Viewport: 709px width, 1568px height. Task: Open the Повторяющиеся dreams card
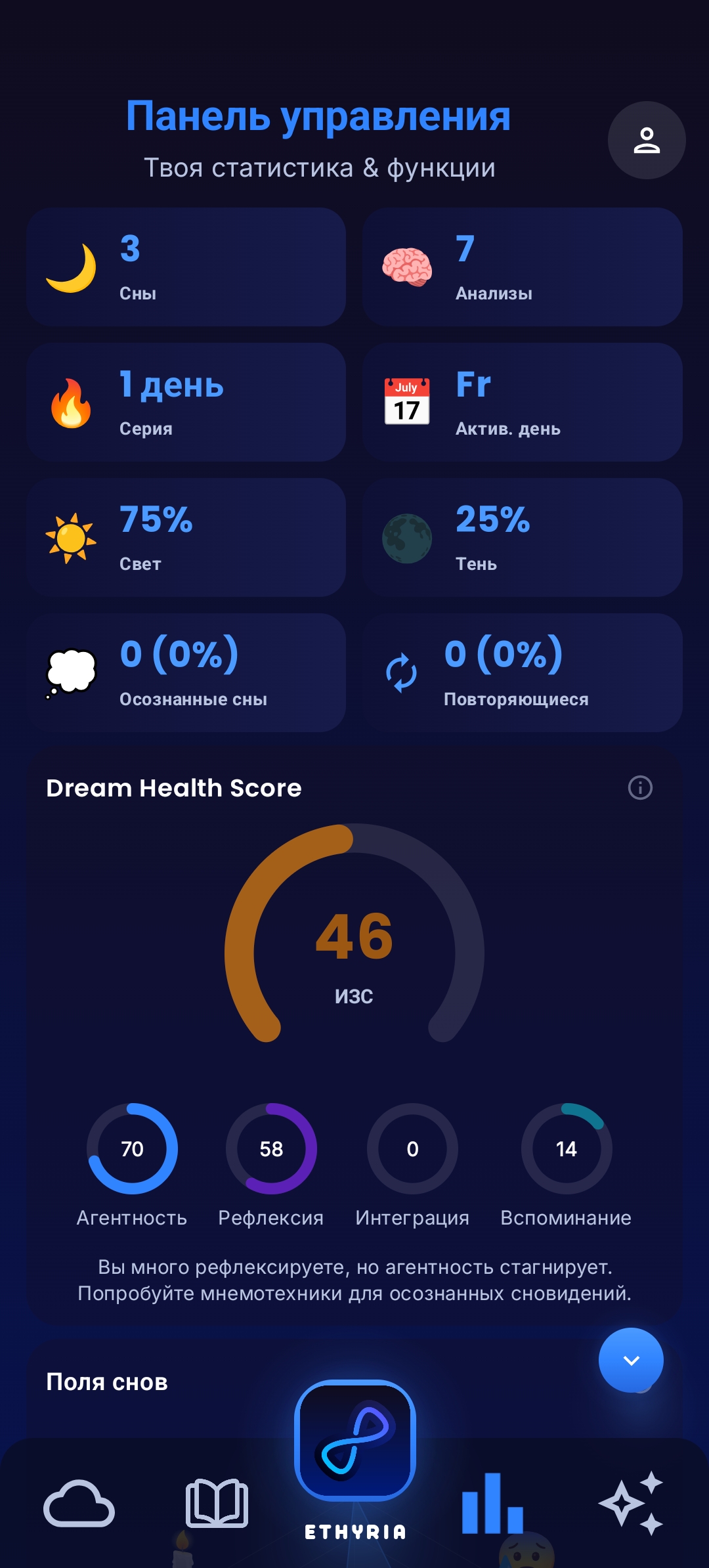pyautogui.click(x=522, y=673)
